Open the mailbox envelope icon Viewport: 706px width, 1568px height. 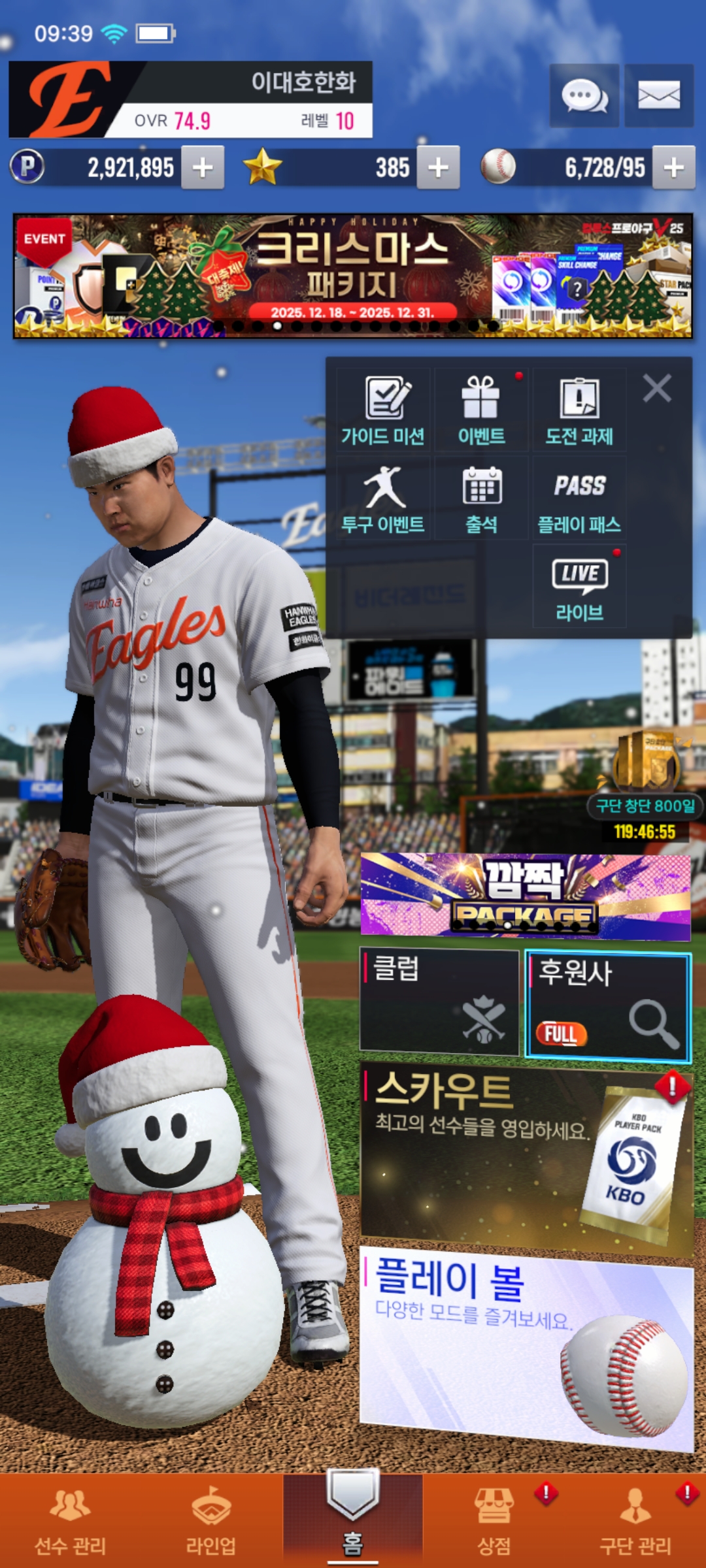658,96
